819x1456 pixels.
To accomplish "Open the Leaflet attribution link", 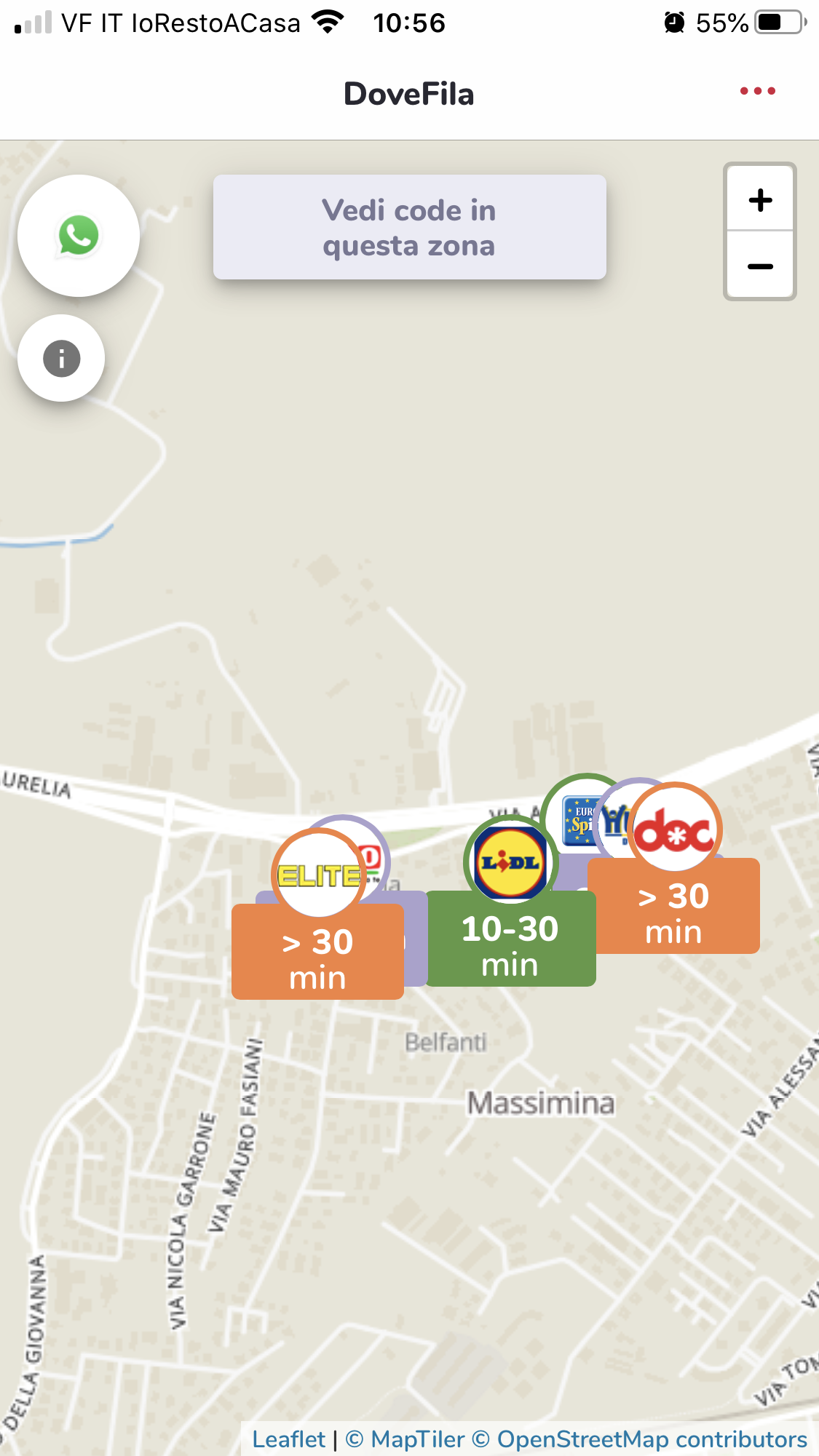I will (x=288, y=1439).
